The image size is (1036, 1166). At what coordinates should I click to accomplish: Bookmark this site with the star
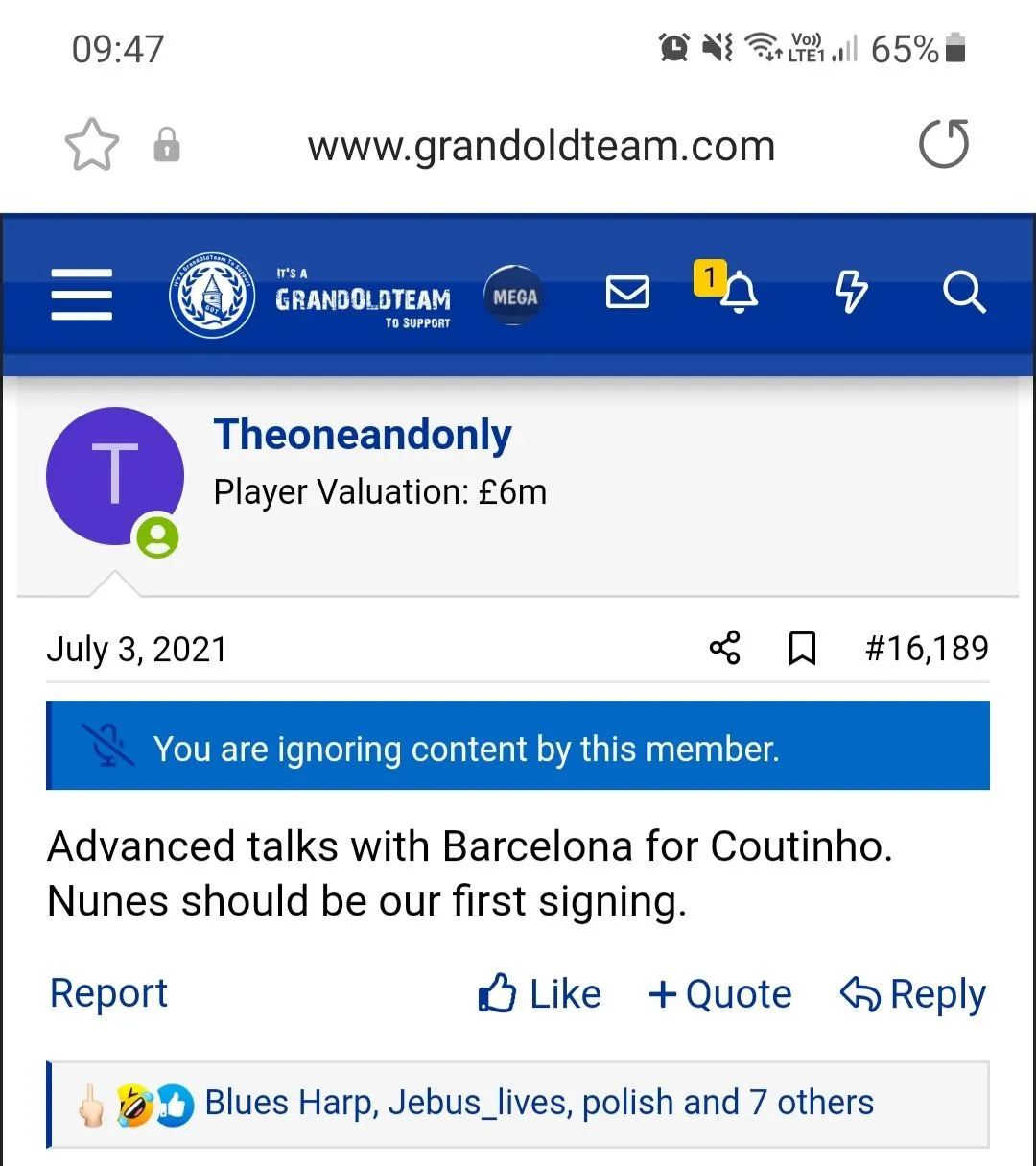pyautogui.click(x=91, y=146)
